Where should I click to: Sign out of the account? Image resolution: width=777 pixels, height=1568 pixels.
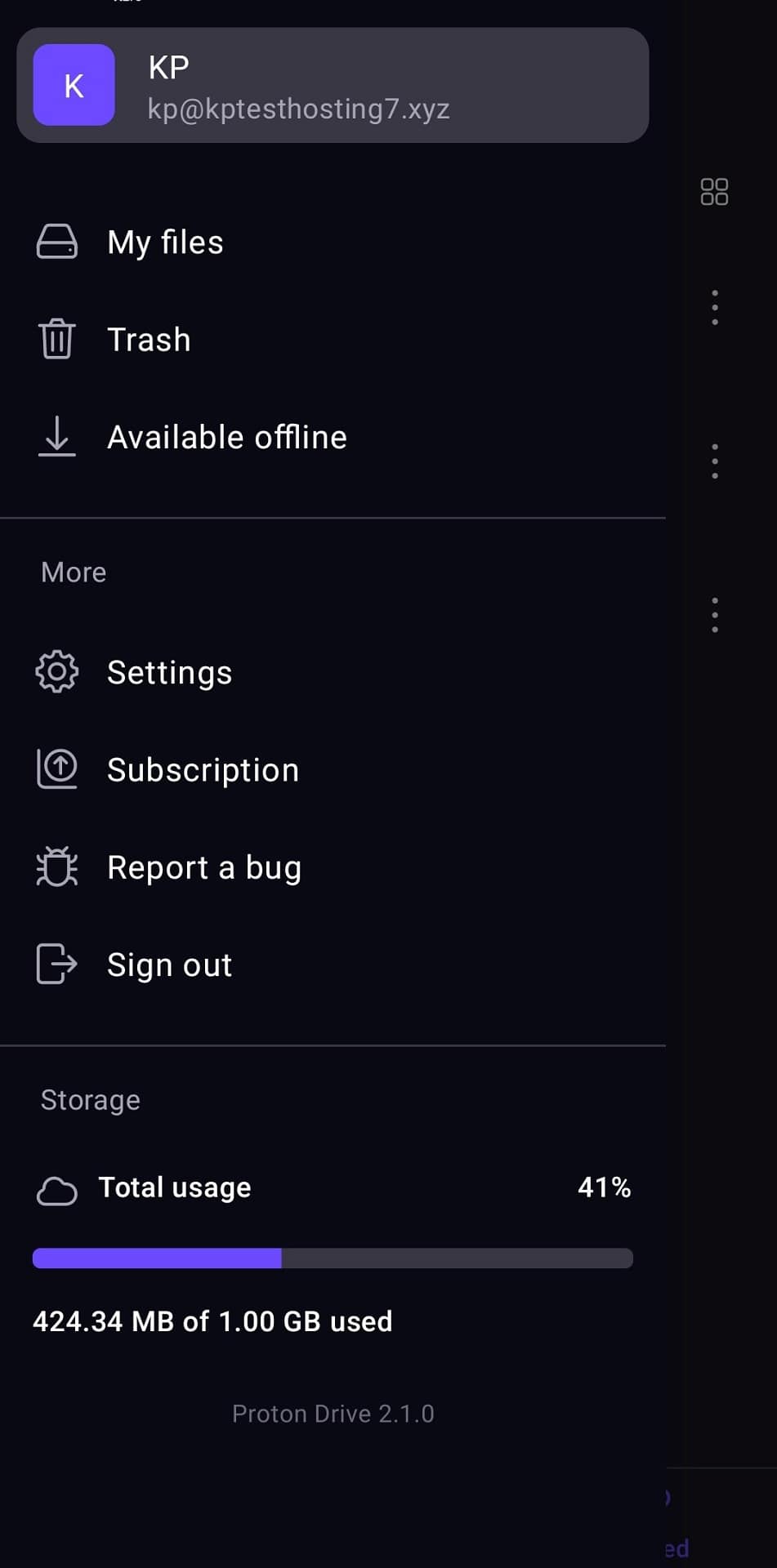[x=169, y=964]
